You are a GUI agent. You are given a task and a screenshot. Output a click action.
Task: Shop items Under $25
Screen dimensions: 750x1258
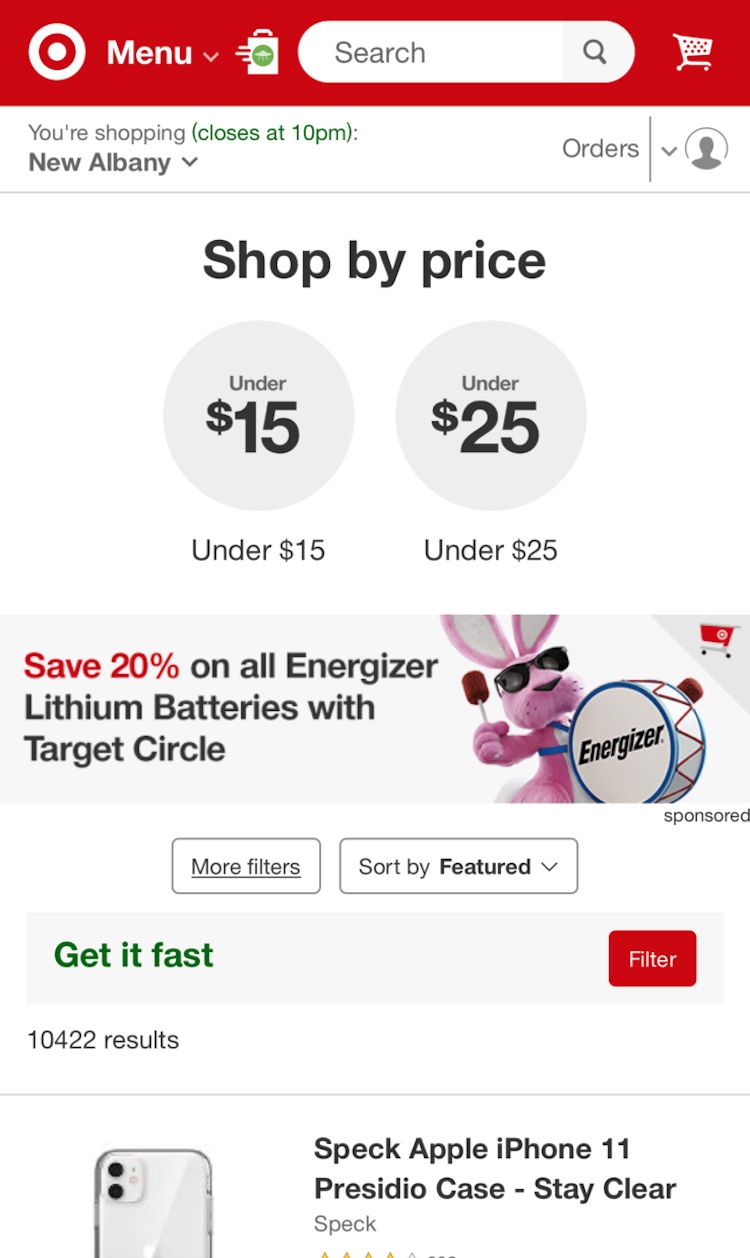click(x=490, y=416)
